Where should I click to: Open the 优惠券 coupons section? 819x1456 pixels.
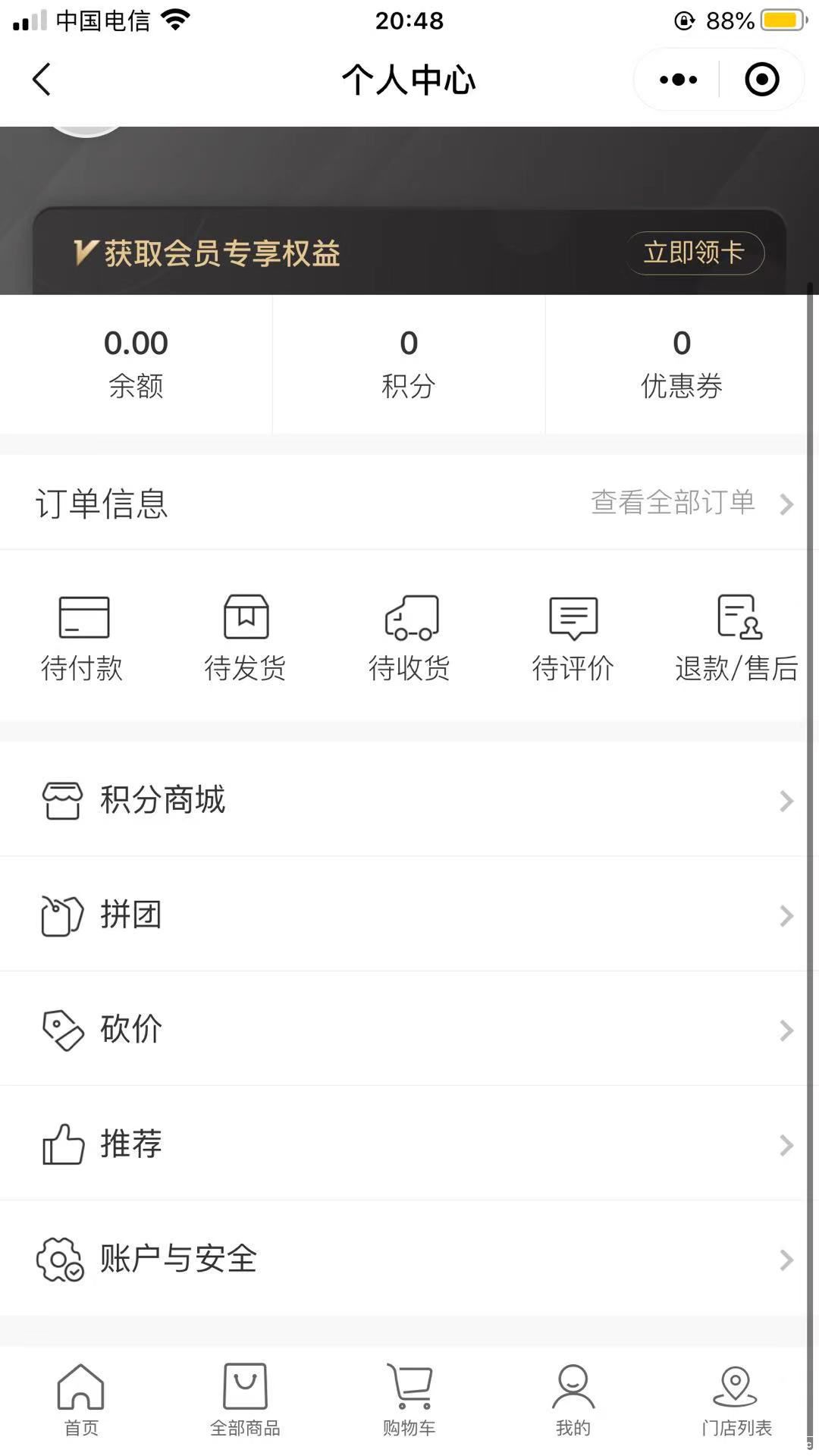(x=681, y=364)
